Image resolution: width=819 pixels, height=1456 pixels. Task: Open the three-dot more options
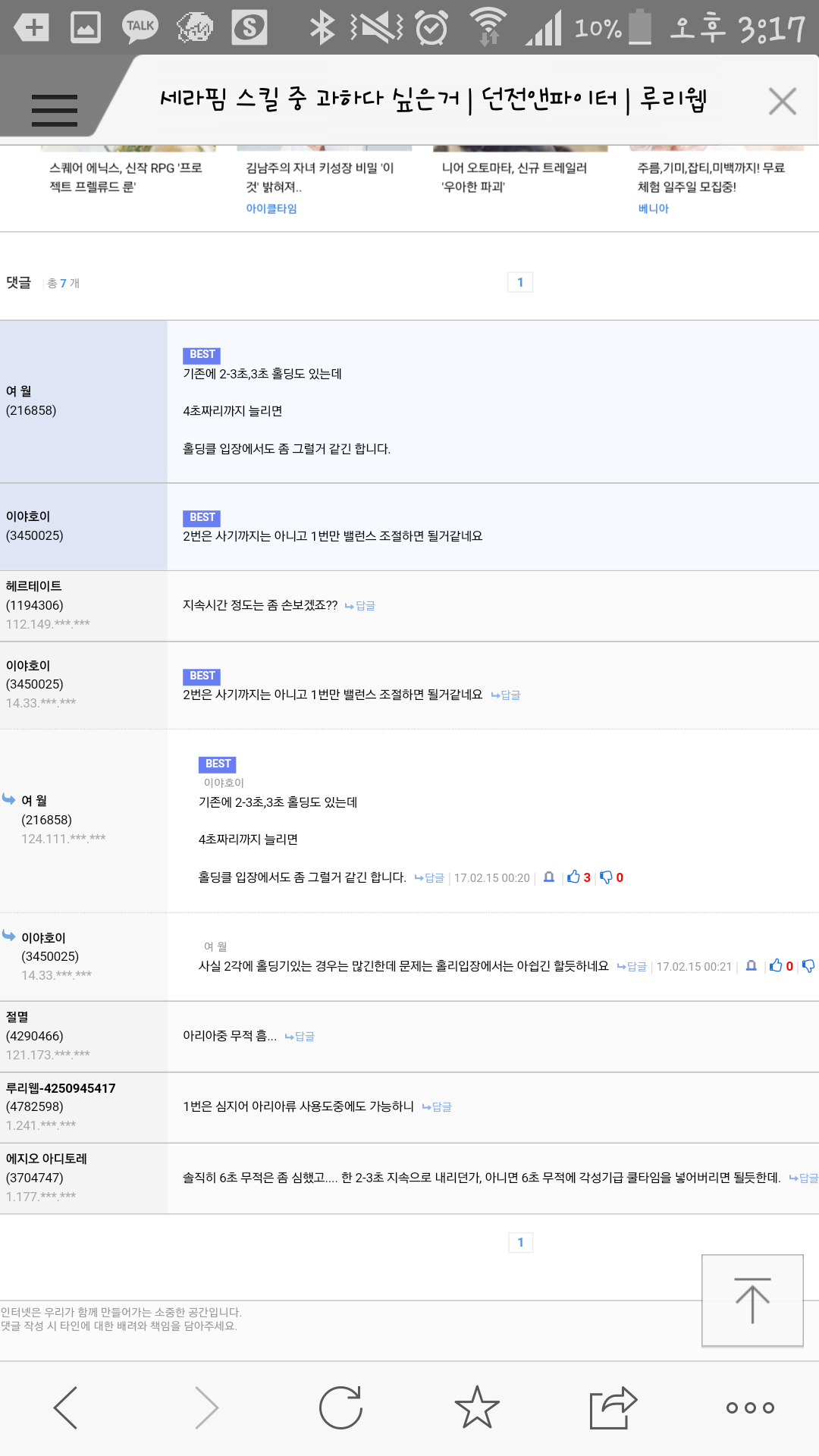(750, 1407)
